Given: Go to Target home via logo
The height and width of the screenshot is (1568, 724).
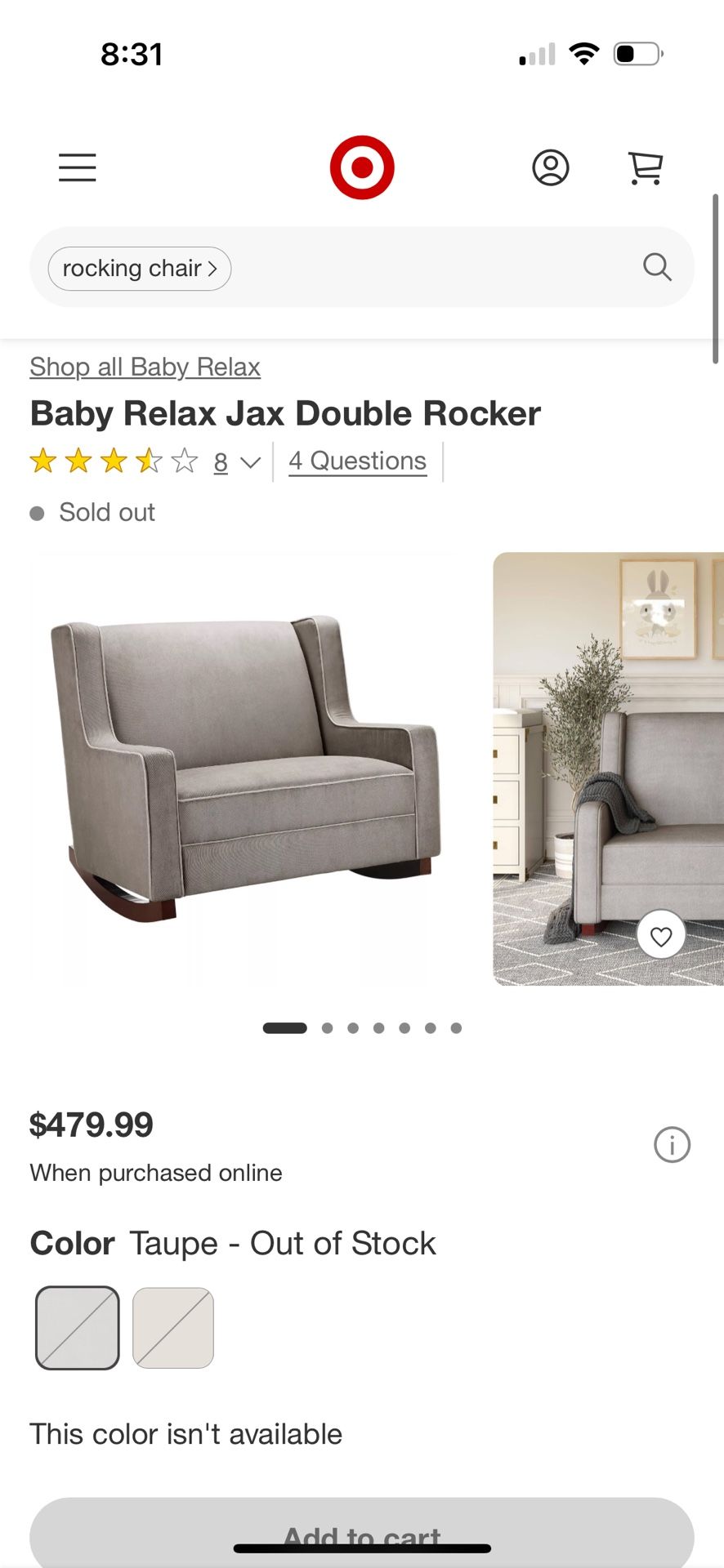Looking at the screenshot, I should pos(362,167).
